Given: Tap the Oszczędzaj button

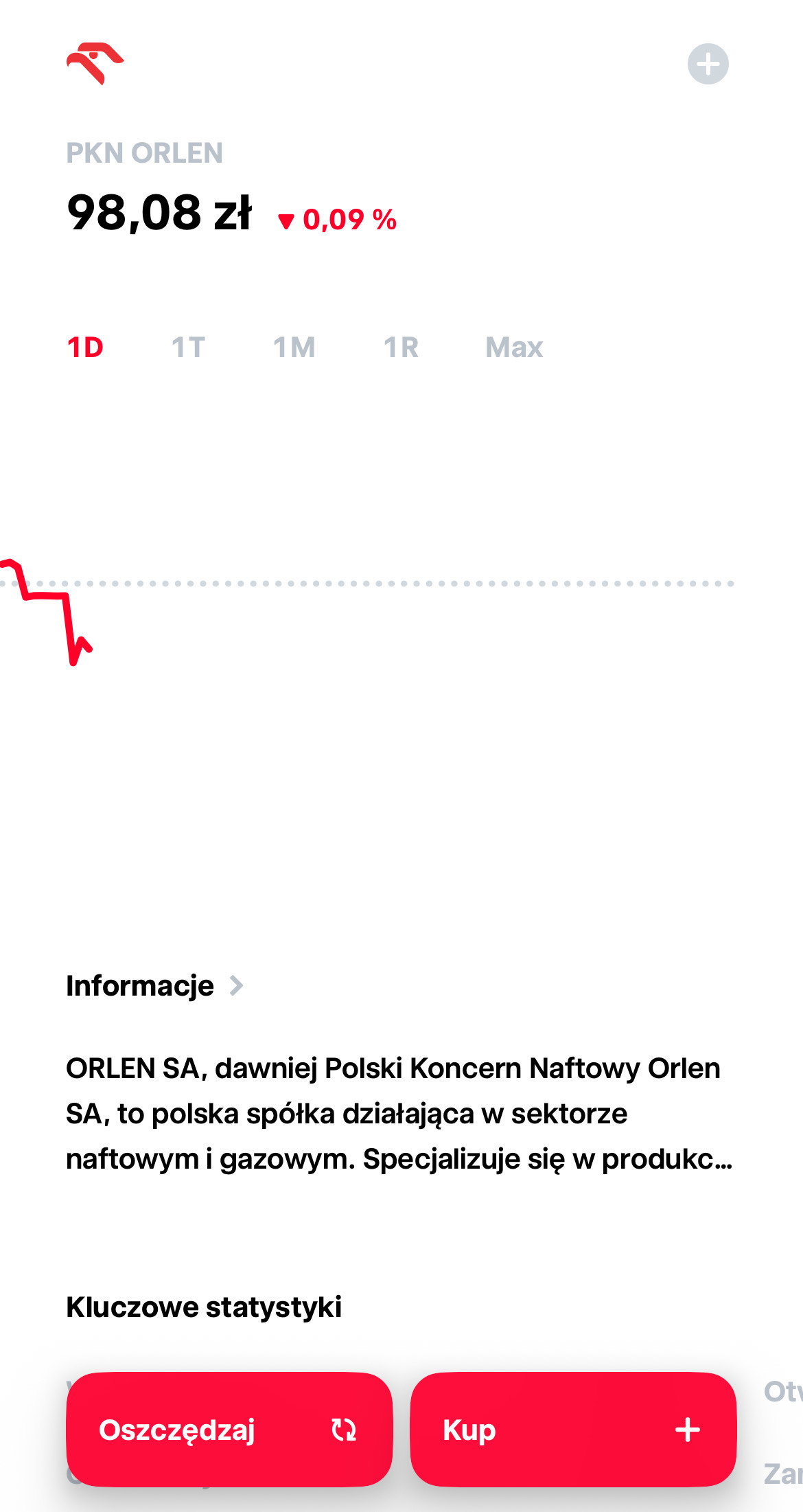Looking at the screenshot, I should tap(229, 1430).
